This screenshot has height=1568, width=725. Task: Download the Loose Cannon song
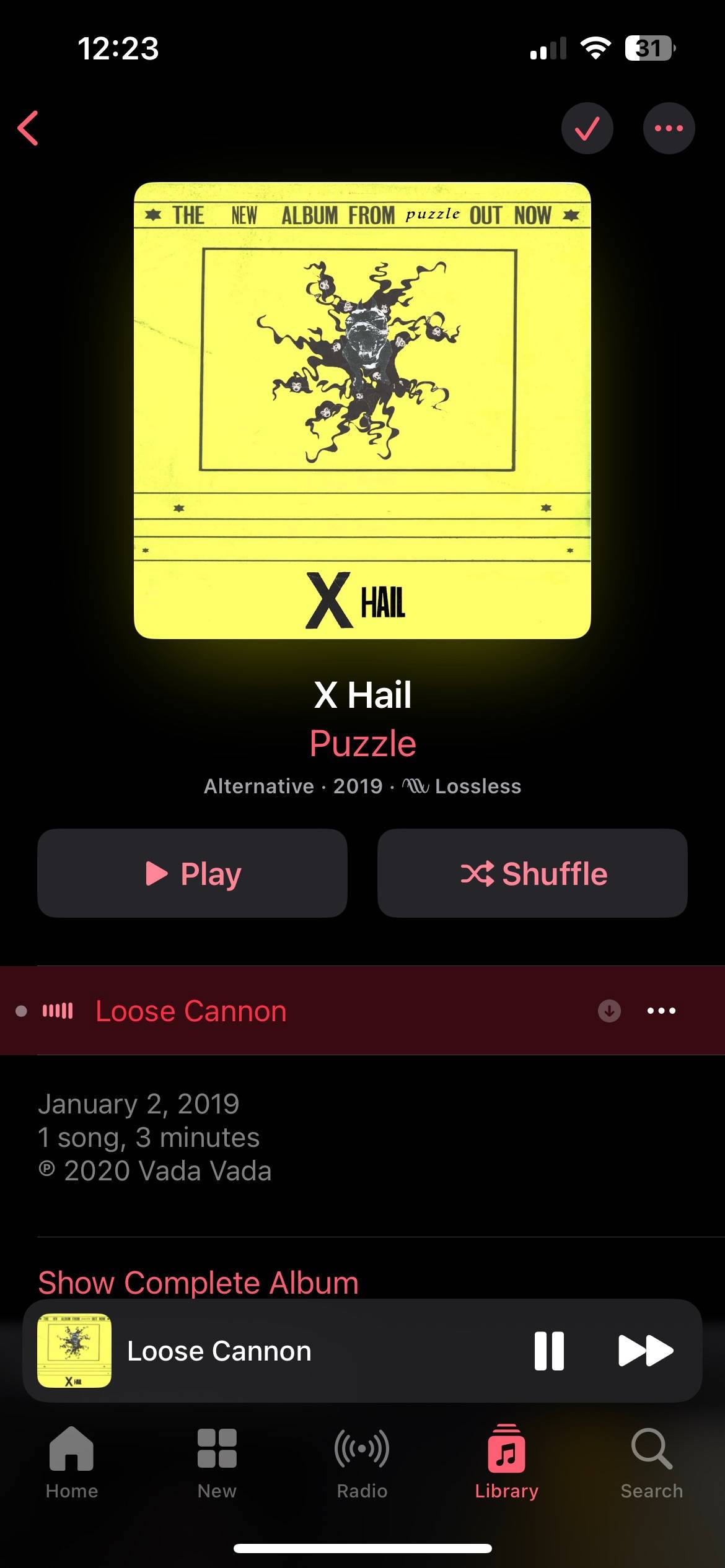(609, 1011)
